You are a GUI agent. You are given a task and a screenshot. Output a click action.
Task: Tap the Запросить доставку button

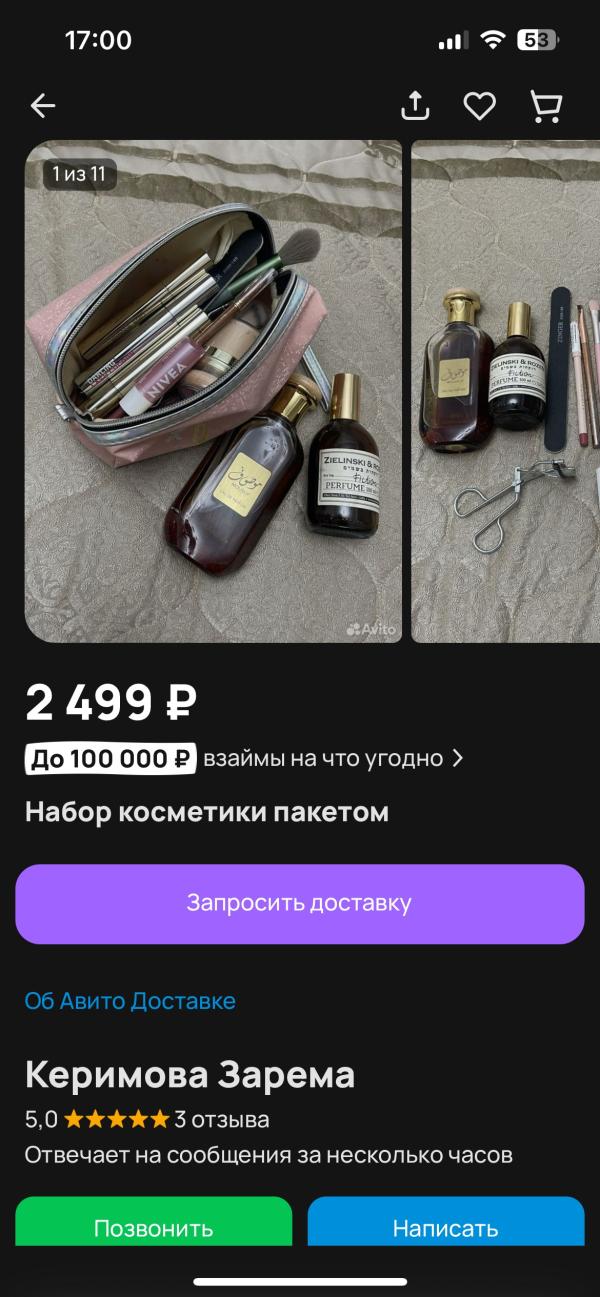299,903
